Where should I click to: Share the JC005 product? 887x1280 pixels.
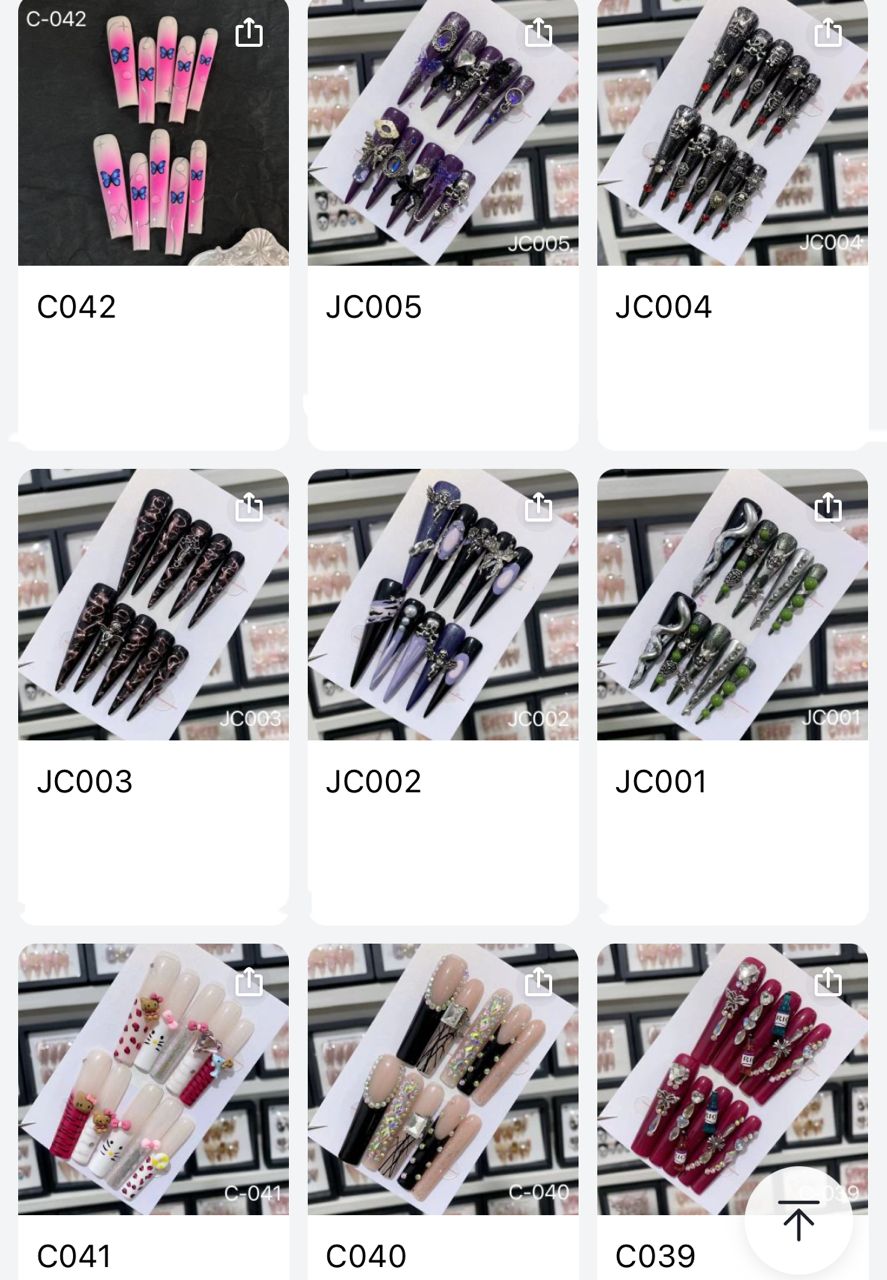(x=538, y=33)
